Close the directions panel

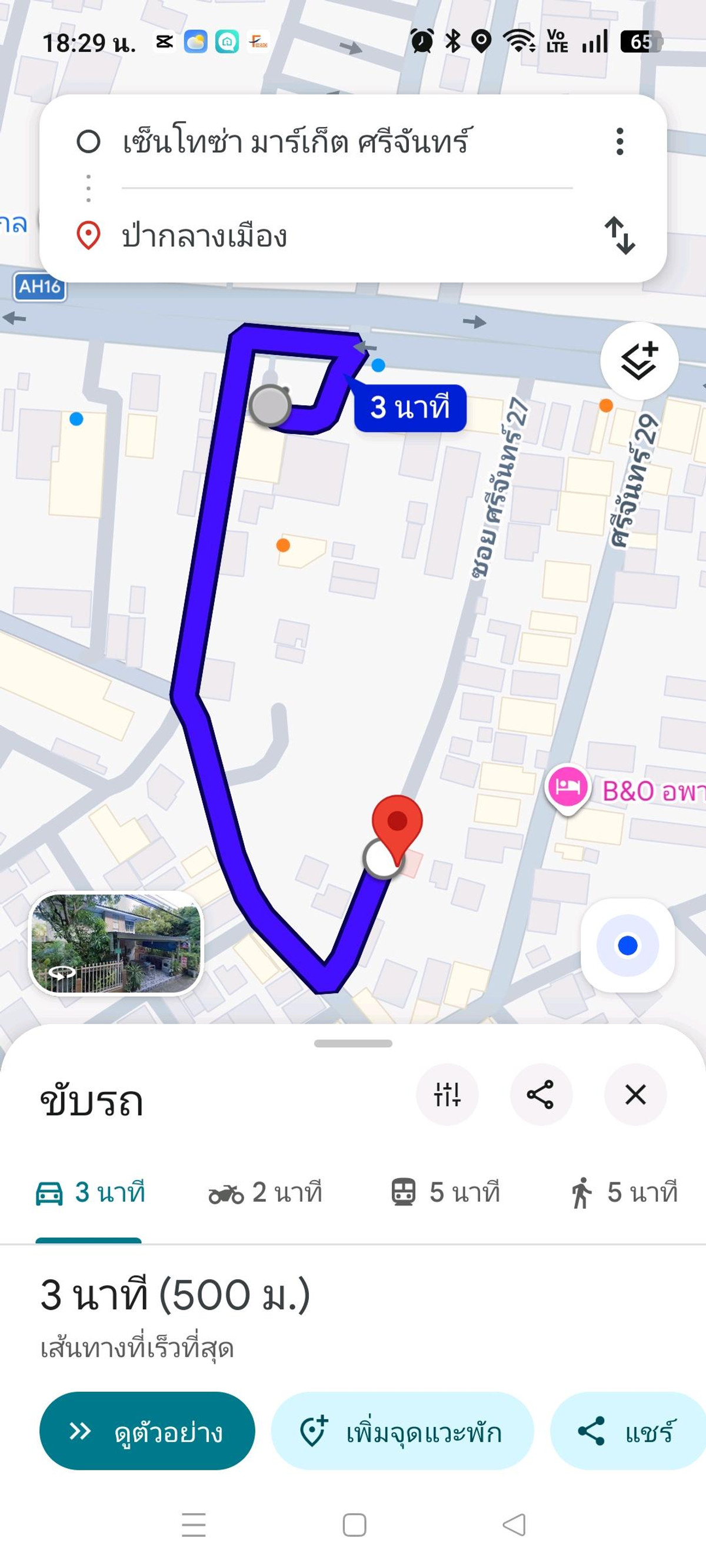[635, 1095]
